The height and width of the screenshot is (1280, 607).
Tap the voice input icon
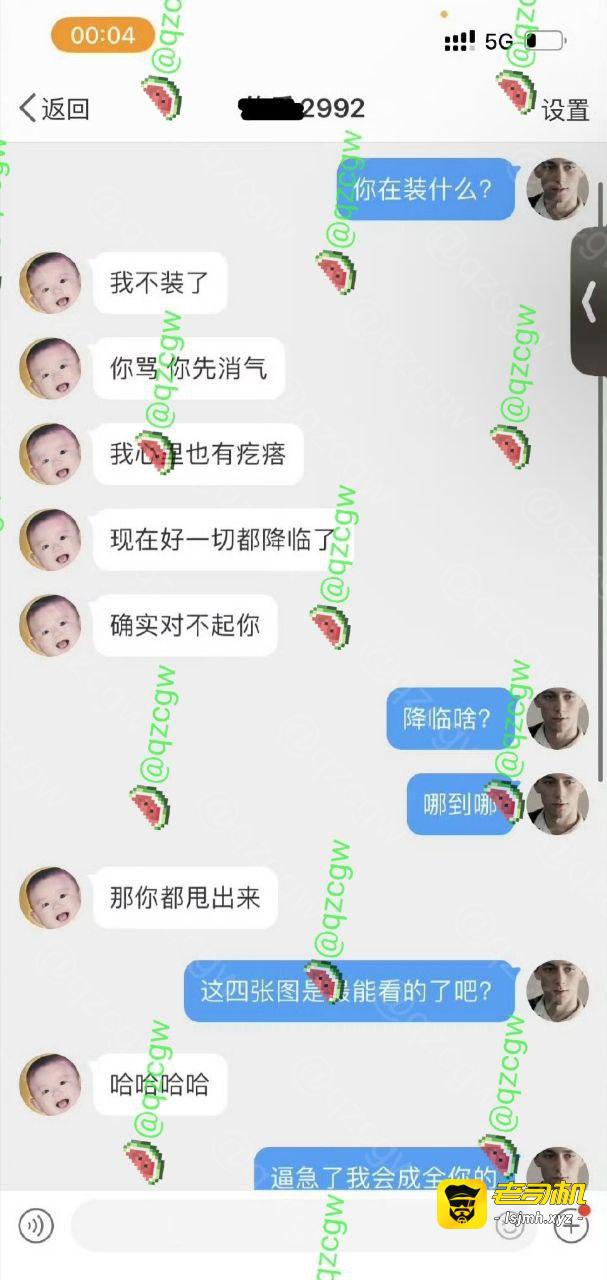(36, 1225)
